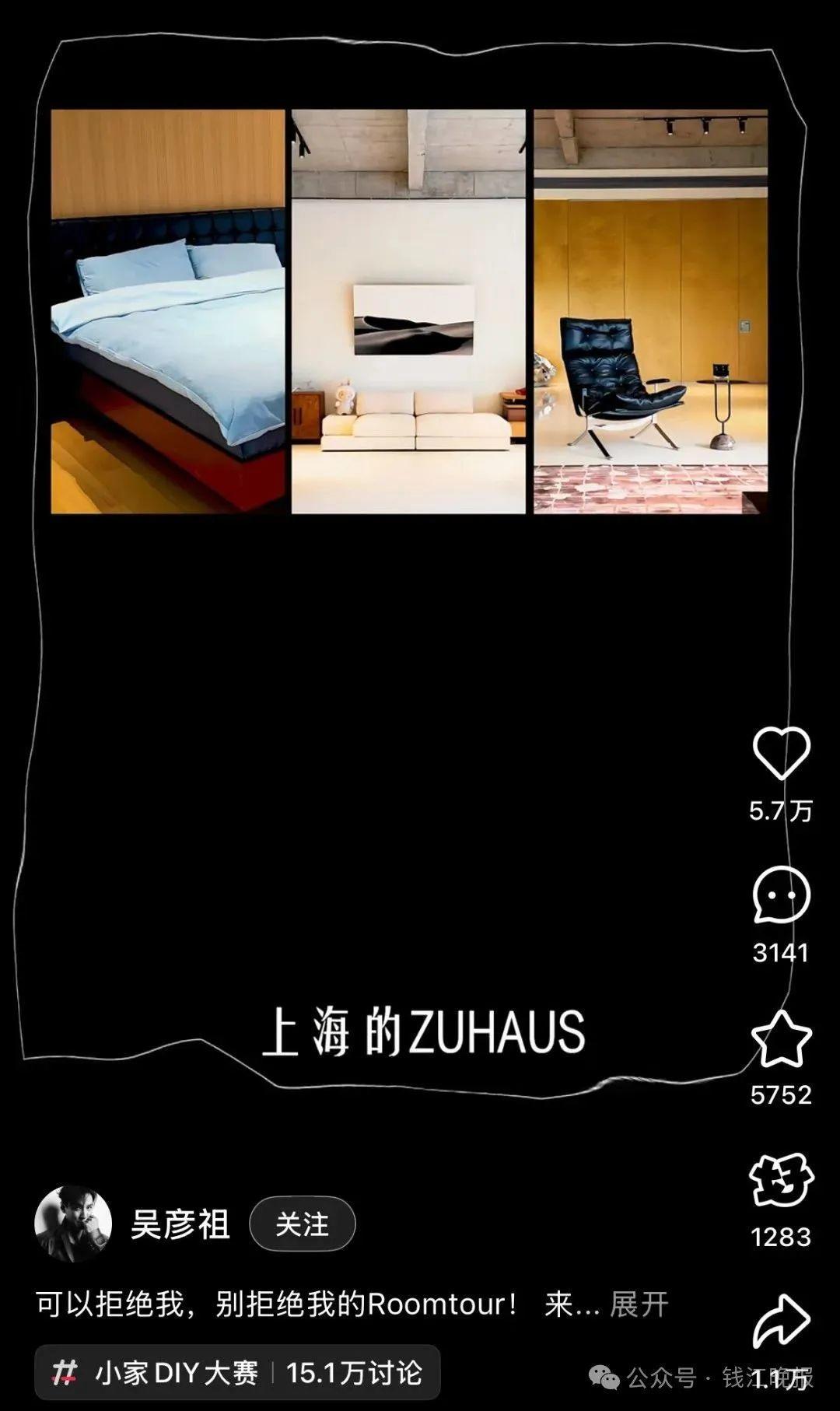The image size is (840, 1411).
Task: Like the video with the heart icon
Action: point(781,753)
